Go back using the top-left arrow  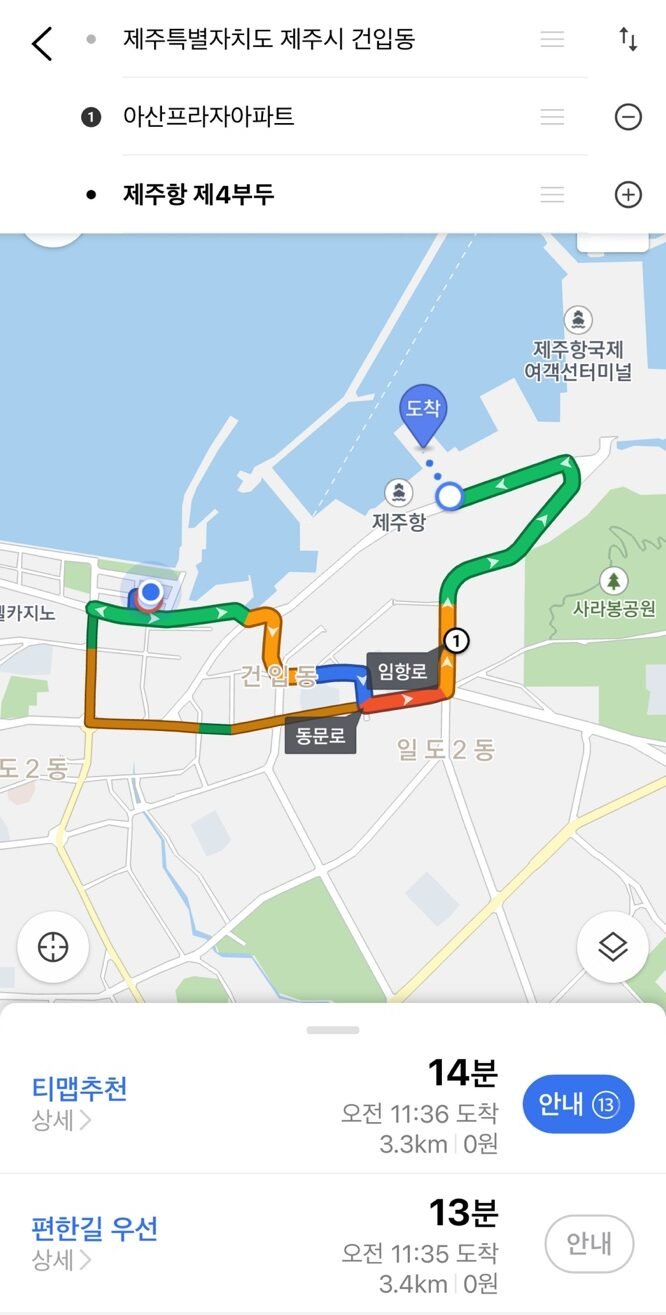pyautogui.click(x=42, y=44)
